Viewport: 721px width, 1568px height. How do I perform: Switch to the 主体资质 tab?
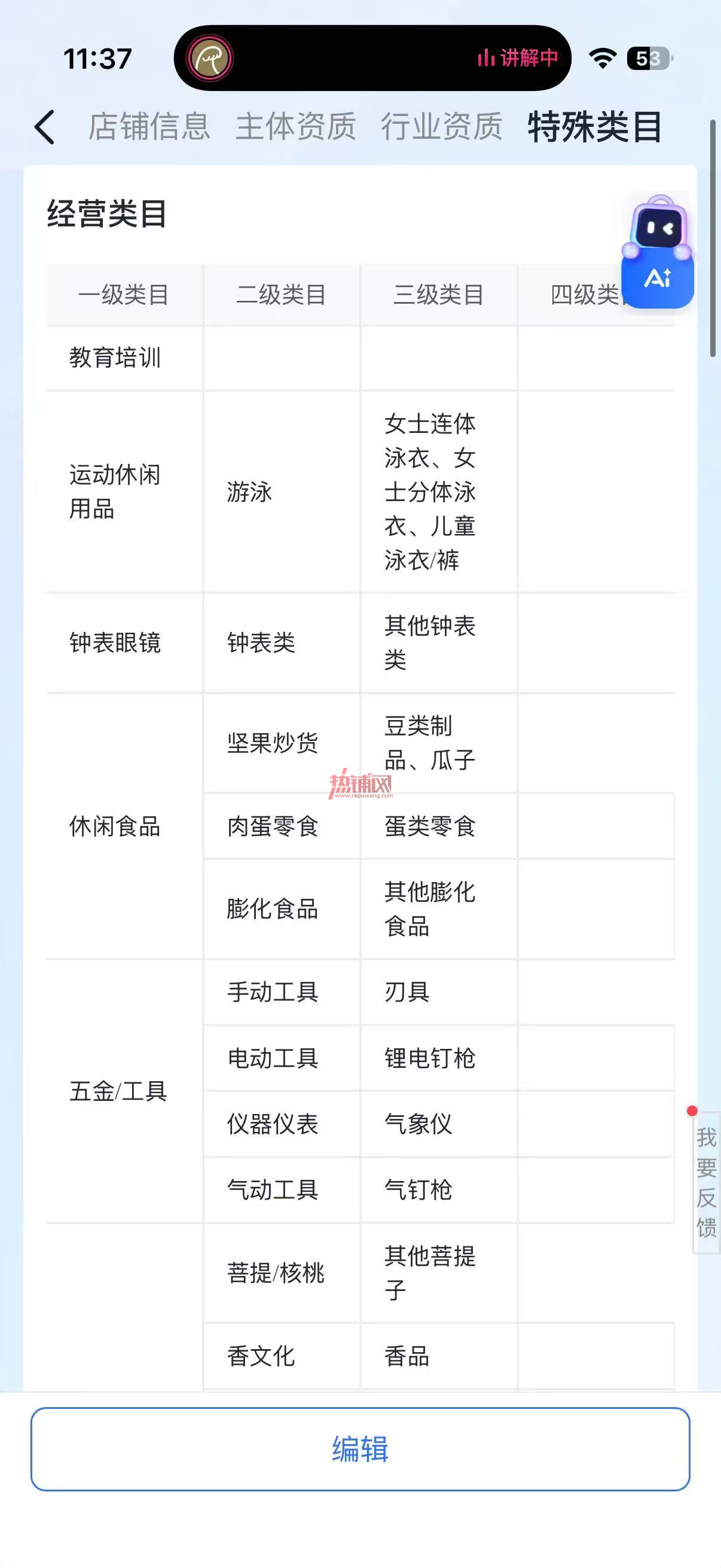[296, 127]
